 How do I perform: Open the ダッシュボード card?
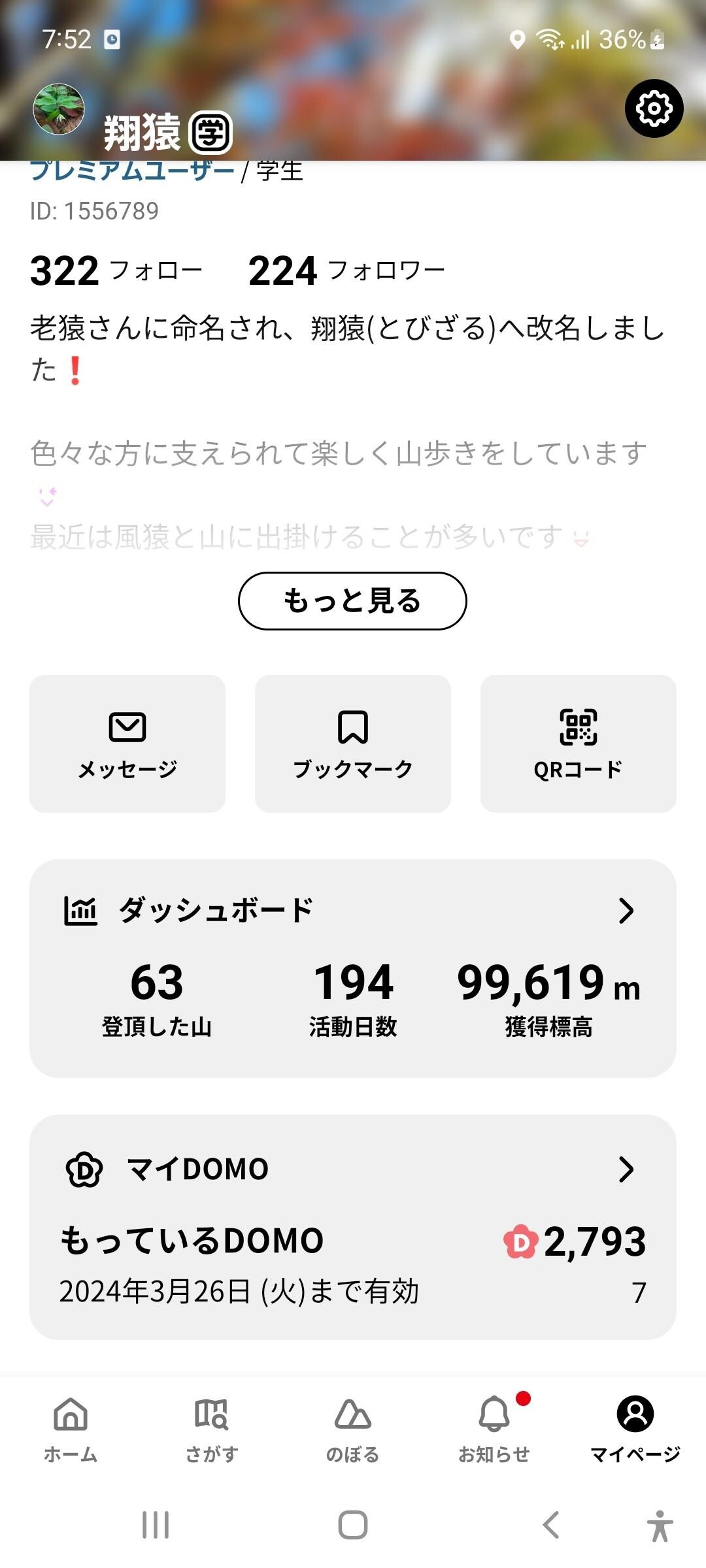pos(353,910)
